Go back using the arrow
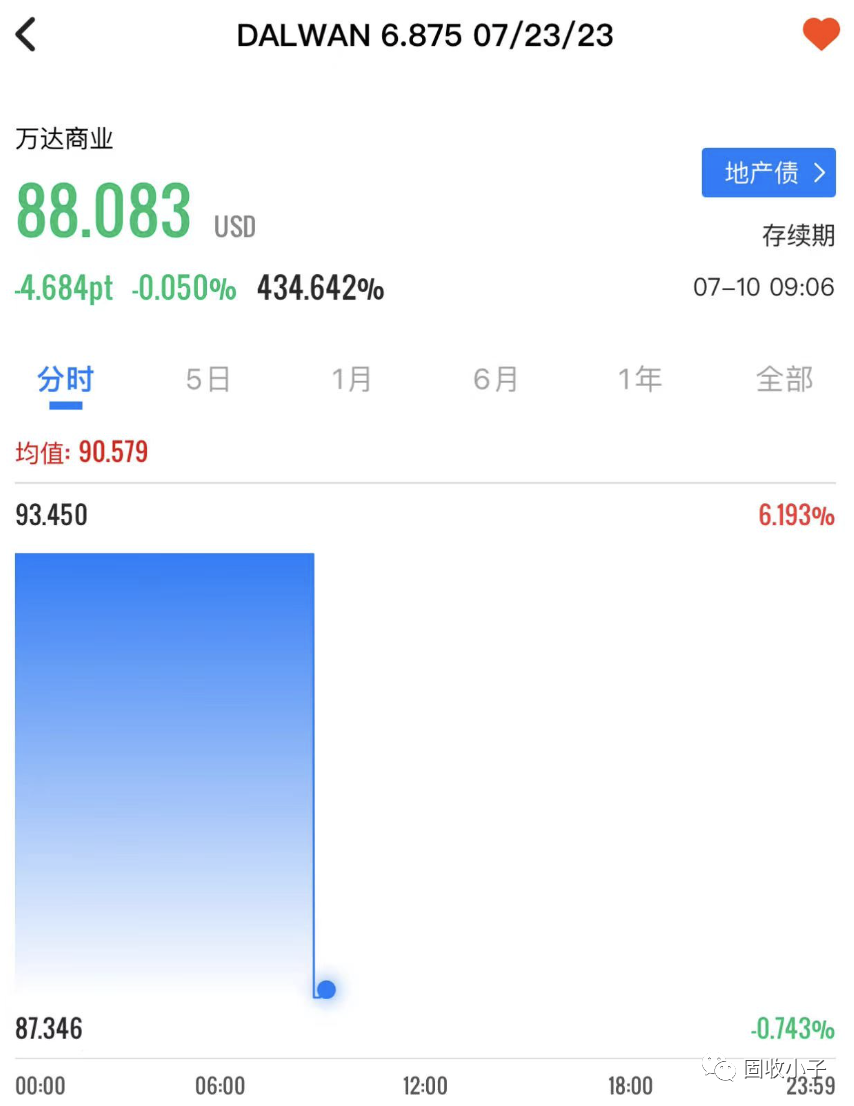 pyautogui.click(x=27, y=35)
